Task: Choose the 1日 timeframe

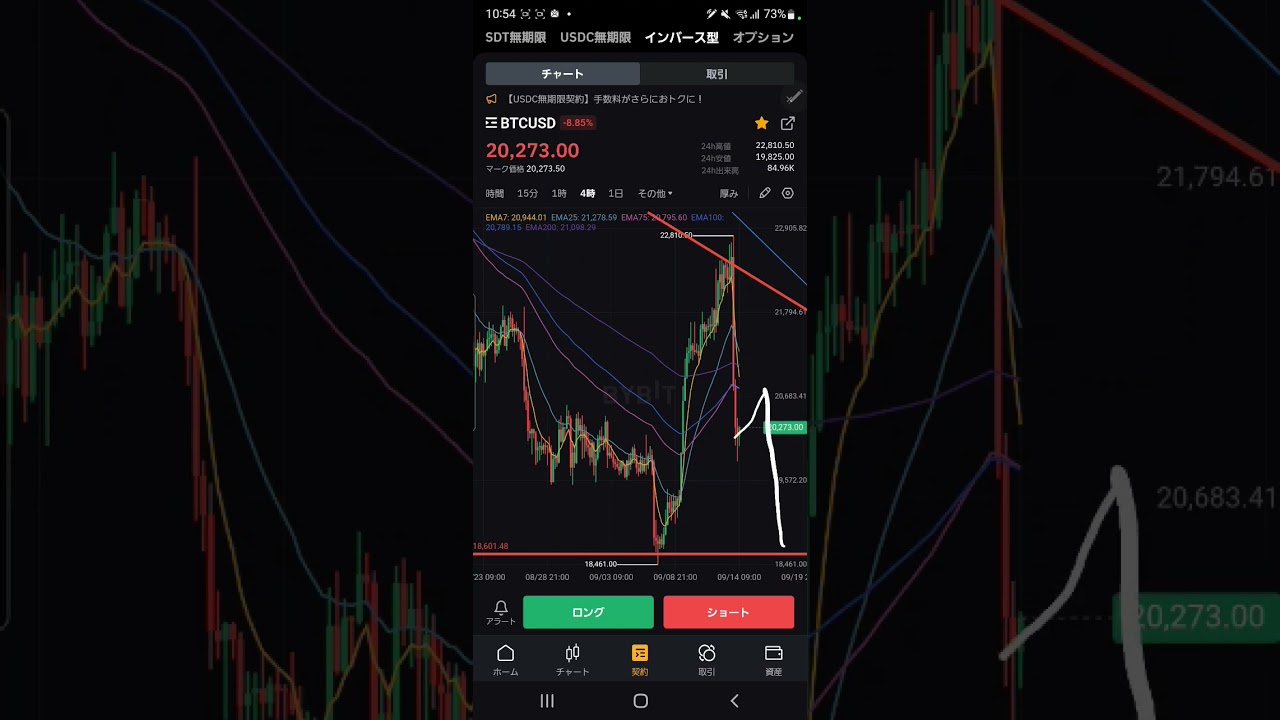Action: pyautogui.click(x=616, y=194)
